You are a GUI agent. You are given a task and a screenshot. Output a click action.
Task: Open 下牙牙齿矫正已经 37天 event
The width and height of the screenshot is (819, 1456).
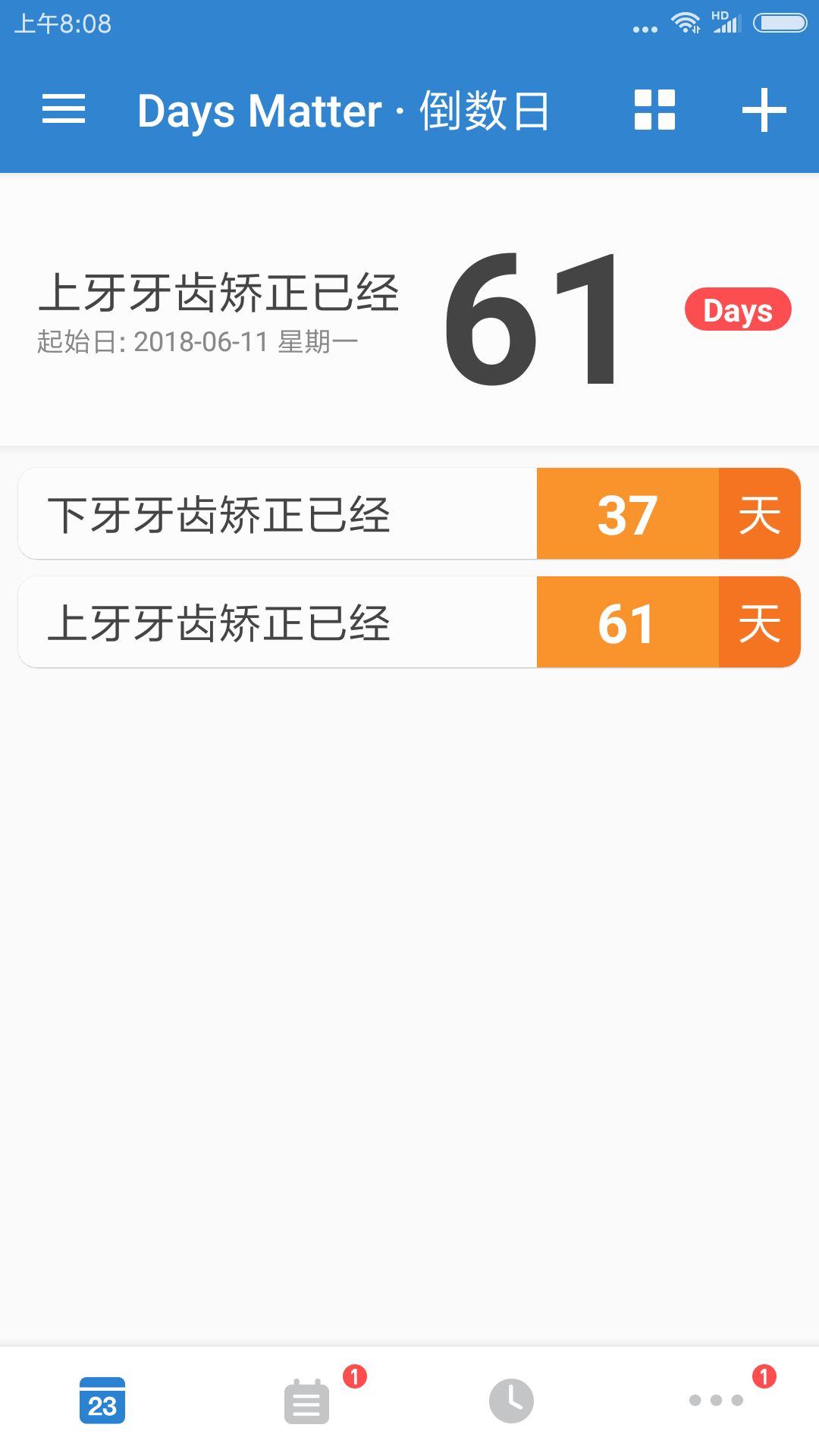pyautogui.click(x=409, y=514)
